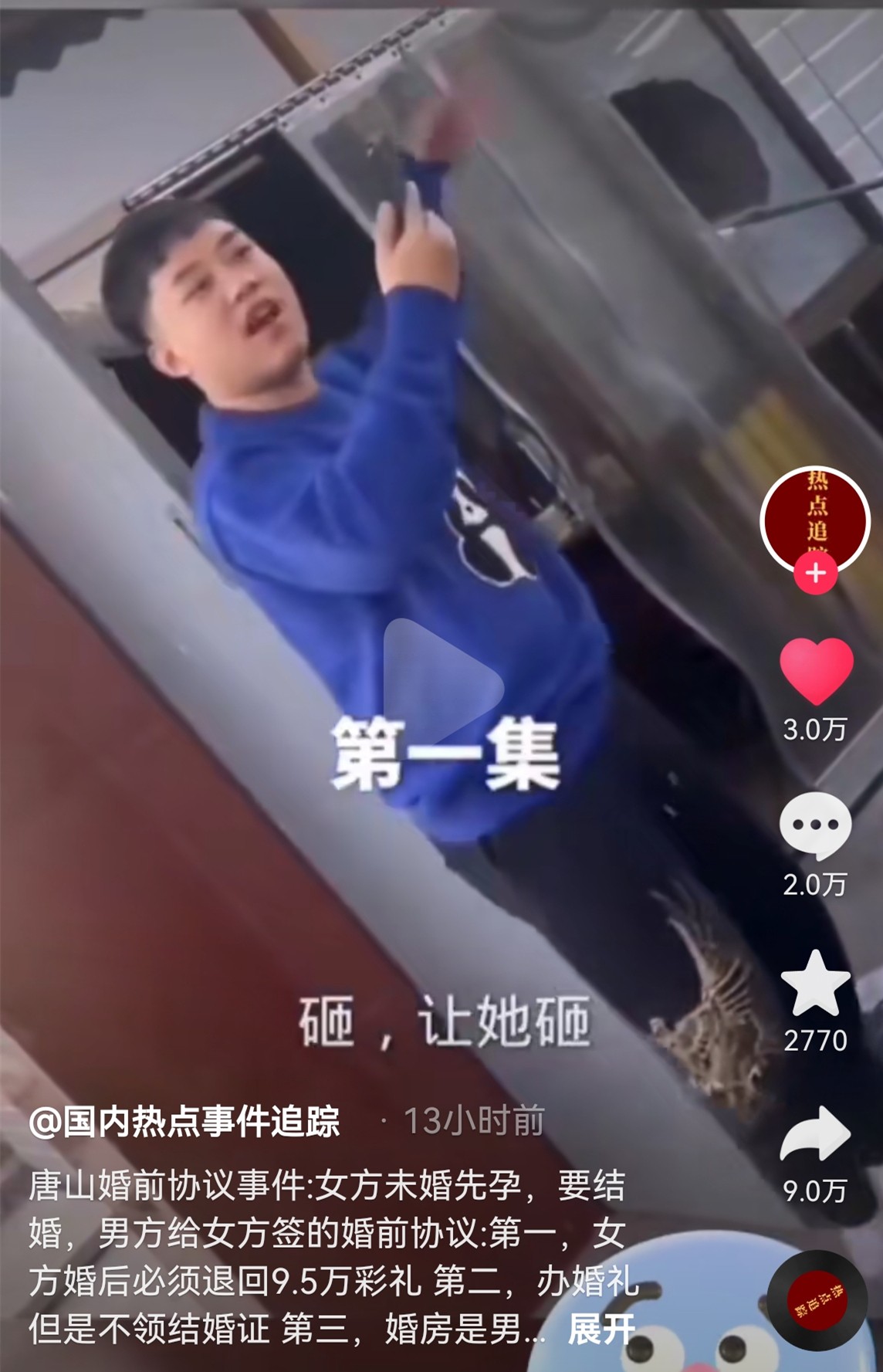Image resolution: width=883 pixels, height=1372 pixels.
Task: Add this video to favorites
Action: pos(816,982)
